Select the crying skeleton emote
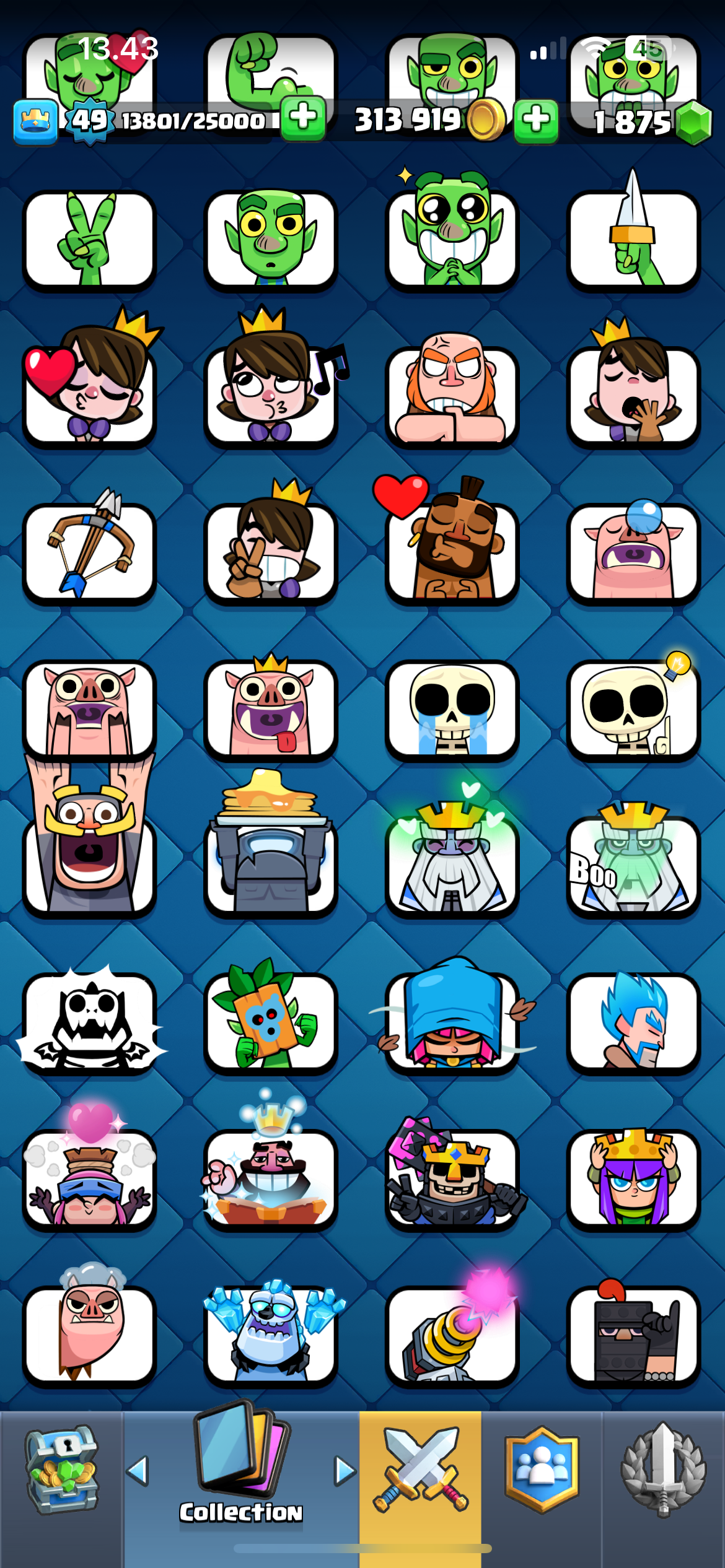725x1568 pixels. click(452, 709)
